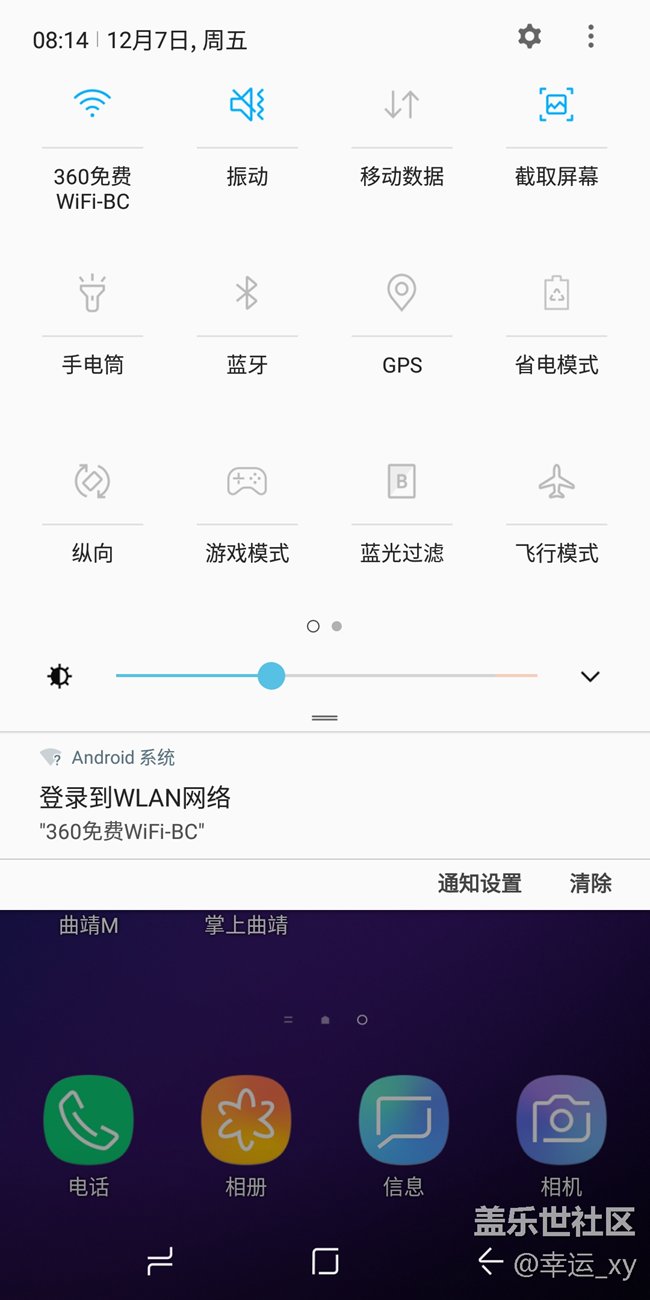Expand brightness options with the chevron
Screen dimensions: 650x1300
point(590,677)
